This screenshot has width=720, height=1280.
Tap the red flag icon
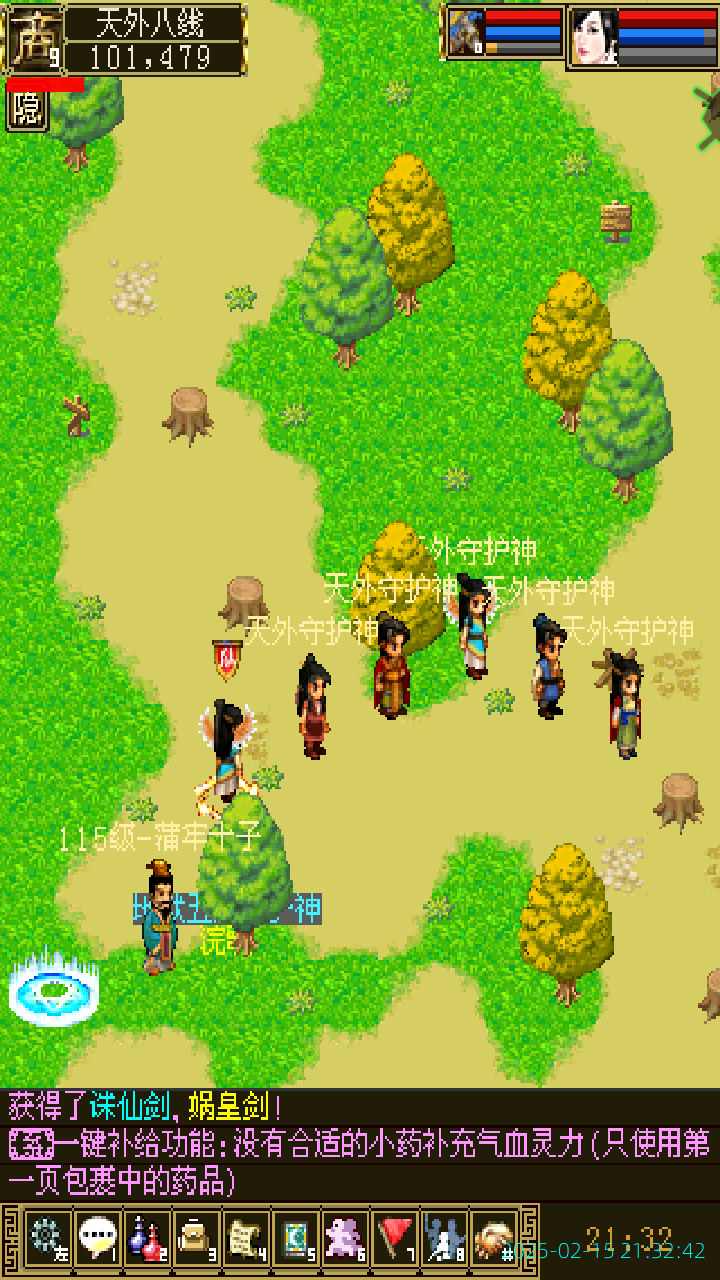click(x=396, y=1238)
